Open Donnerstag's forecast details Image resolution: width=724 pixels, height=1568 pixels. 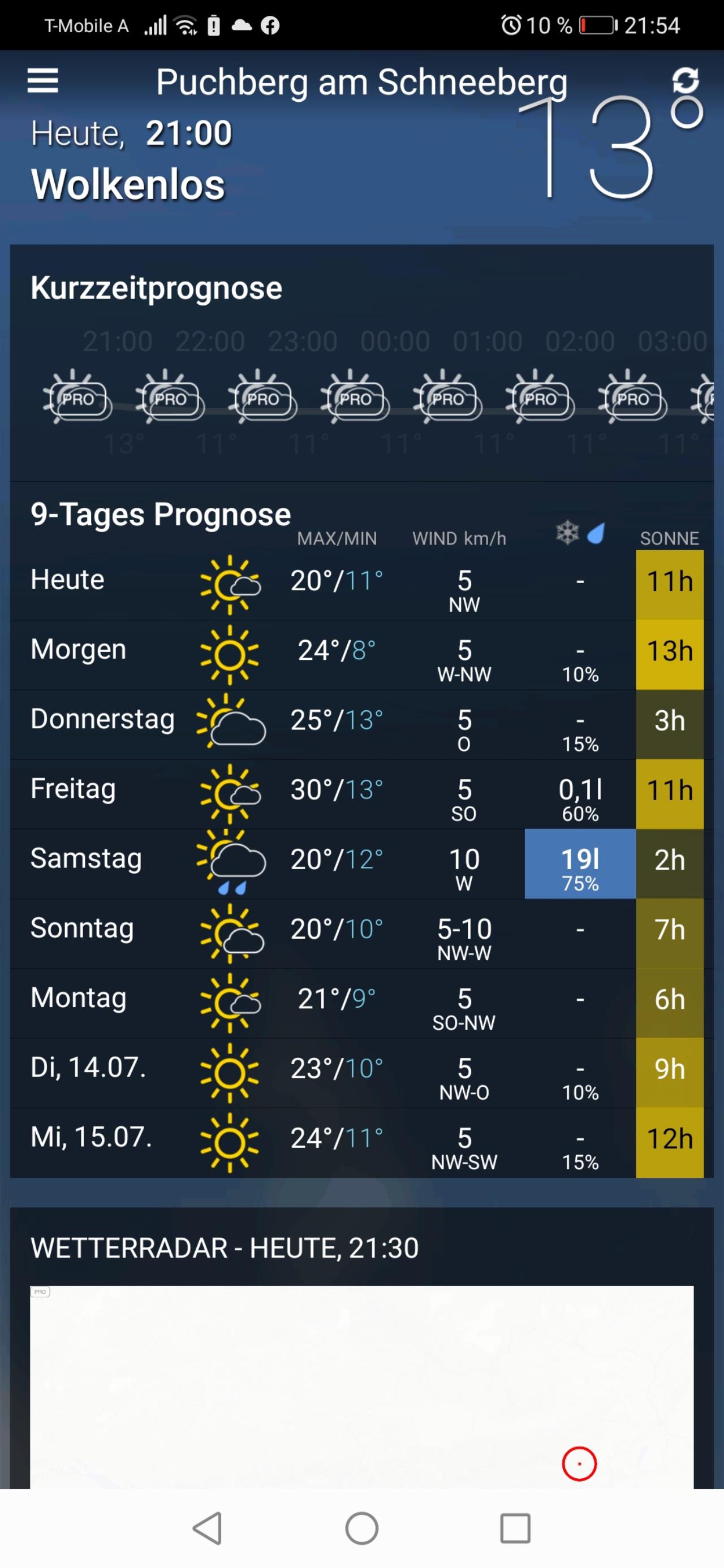pyautogui.click(x=361, y=724)
